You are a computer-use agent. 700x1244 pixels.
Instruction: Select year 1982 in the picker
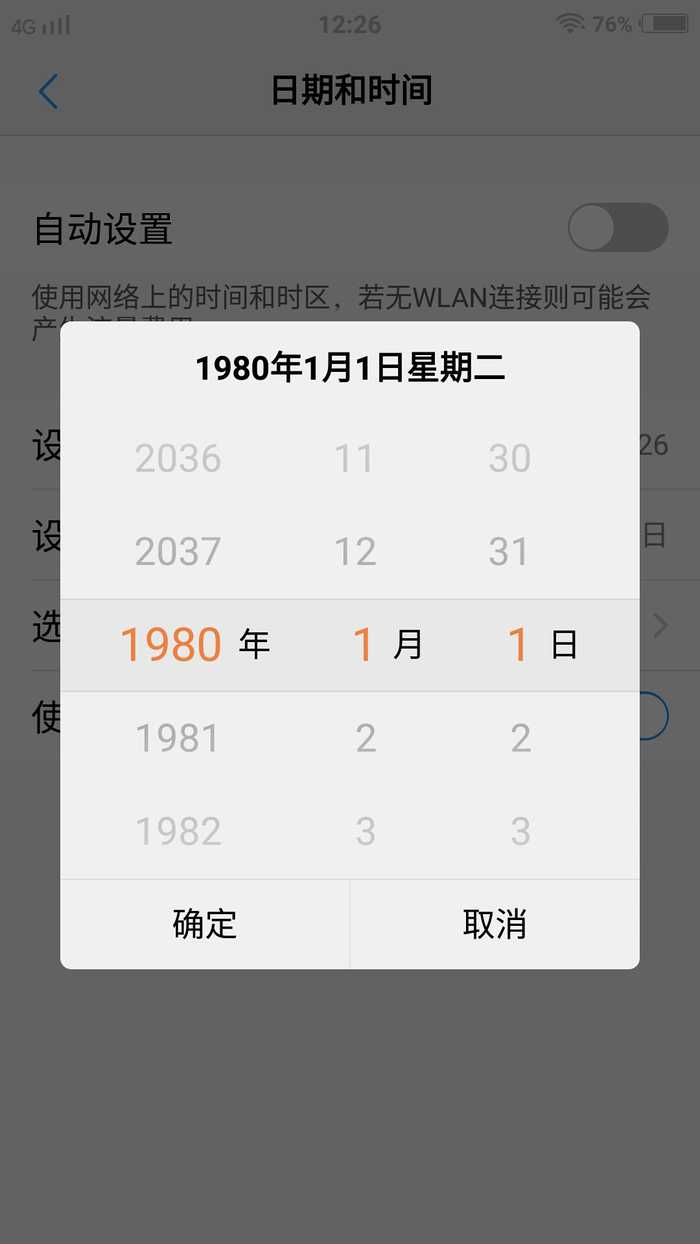click(x=178, y=831)
